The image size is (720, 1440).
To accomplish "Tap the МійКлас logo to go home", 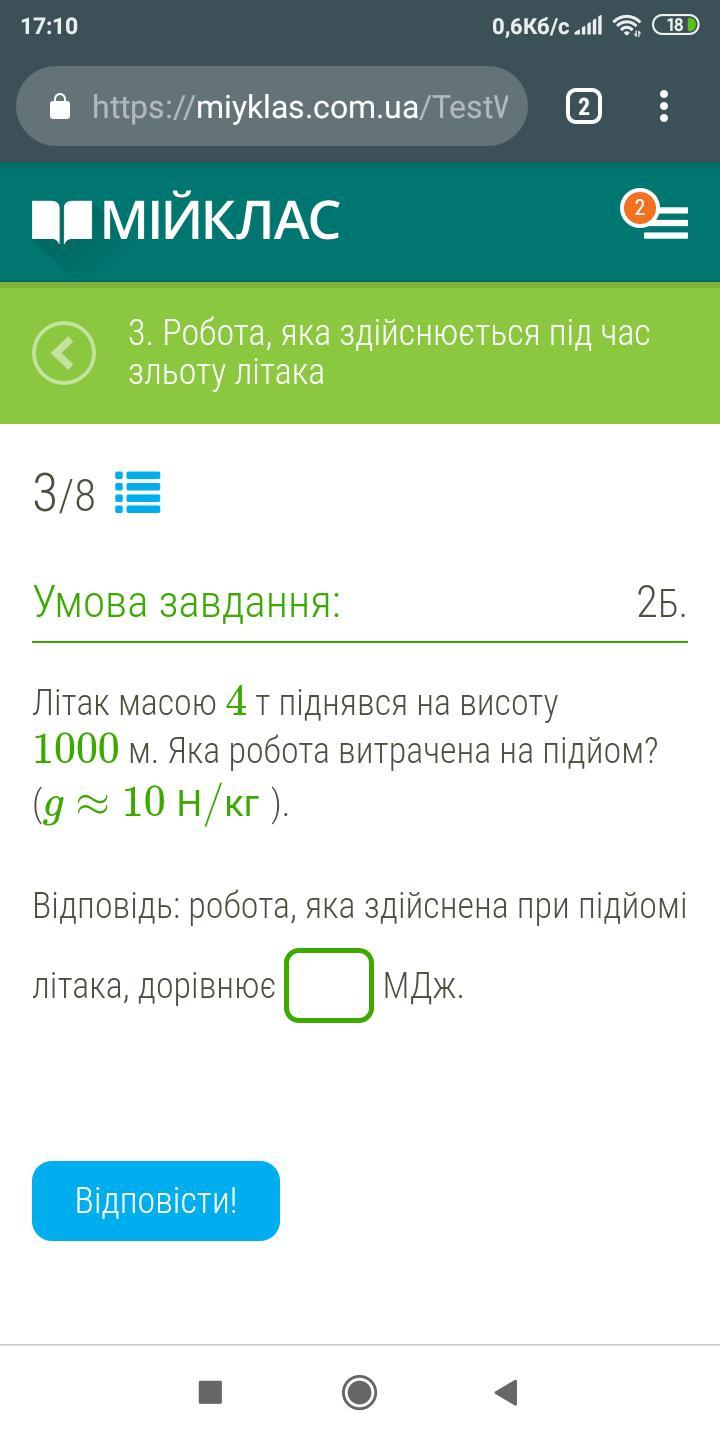I will [x=186, y=221].
